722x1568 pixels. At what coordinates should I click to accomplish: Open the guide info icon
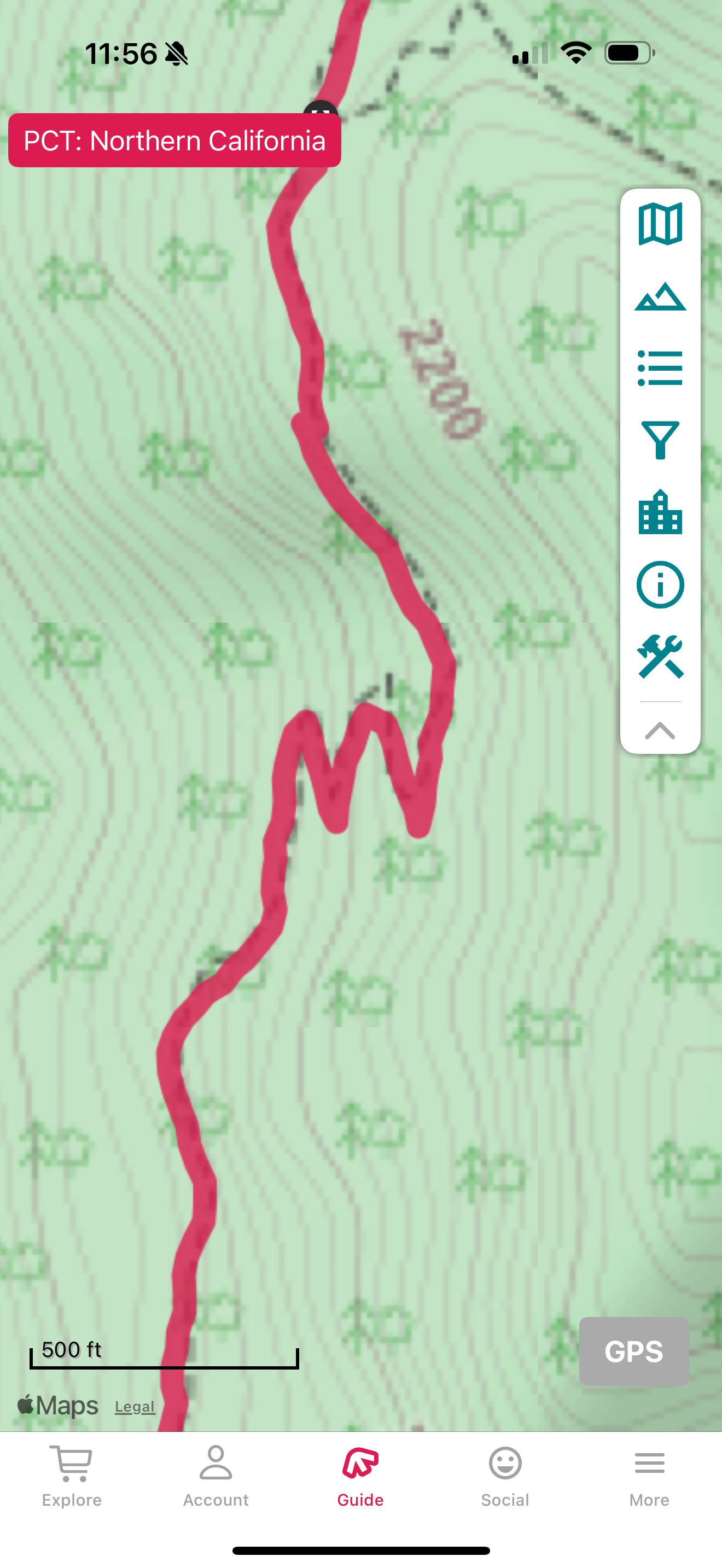point(660,585)
